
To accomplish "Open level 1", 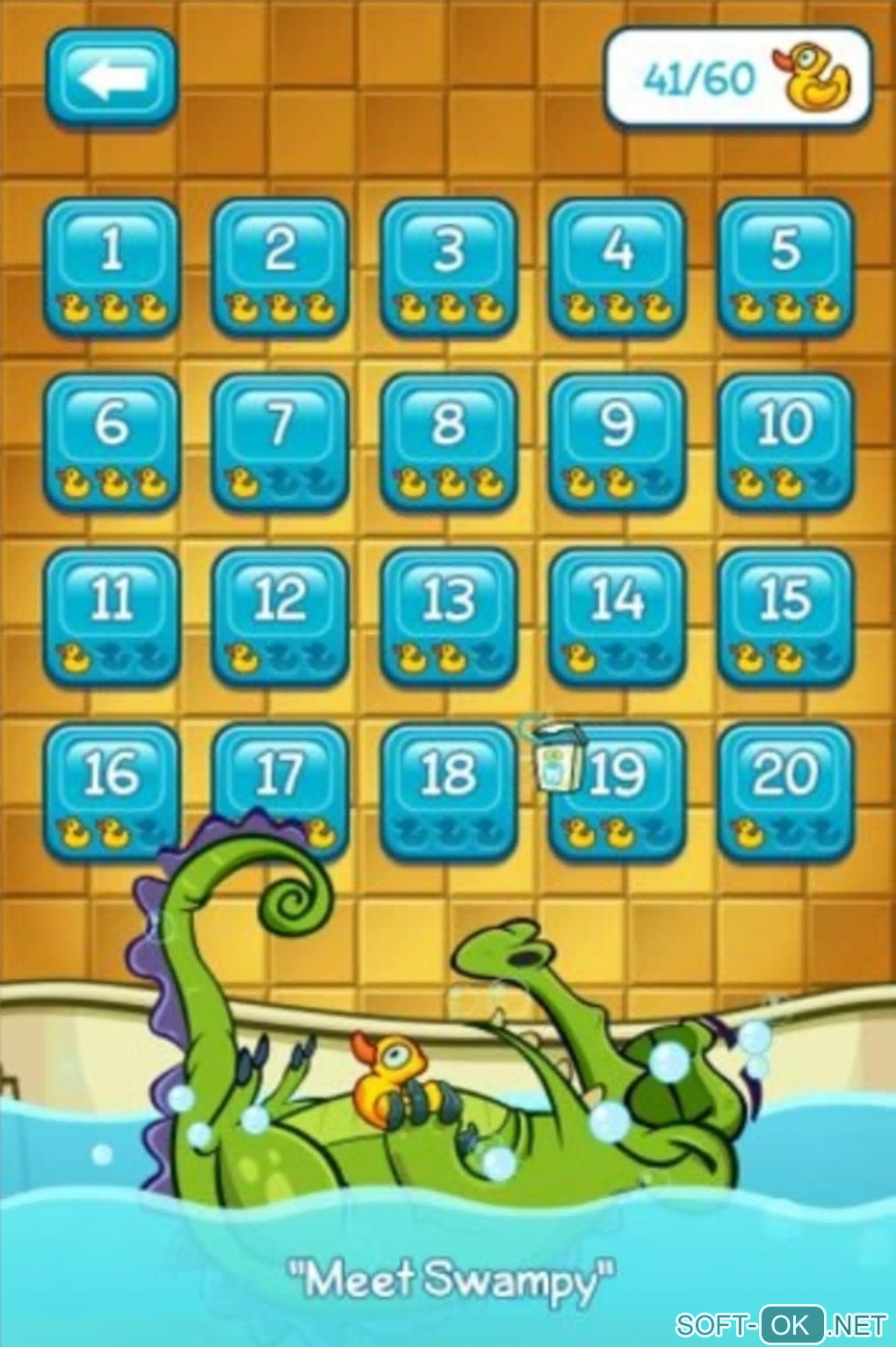I will coord(112,266).
